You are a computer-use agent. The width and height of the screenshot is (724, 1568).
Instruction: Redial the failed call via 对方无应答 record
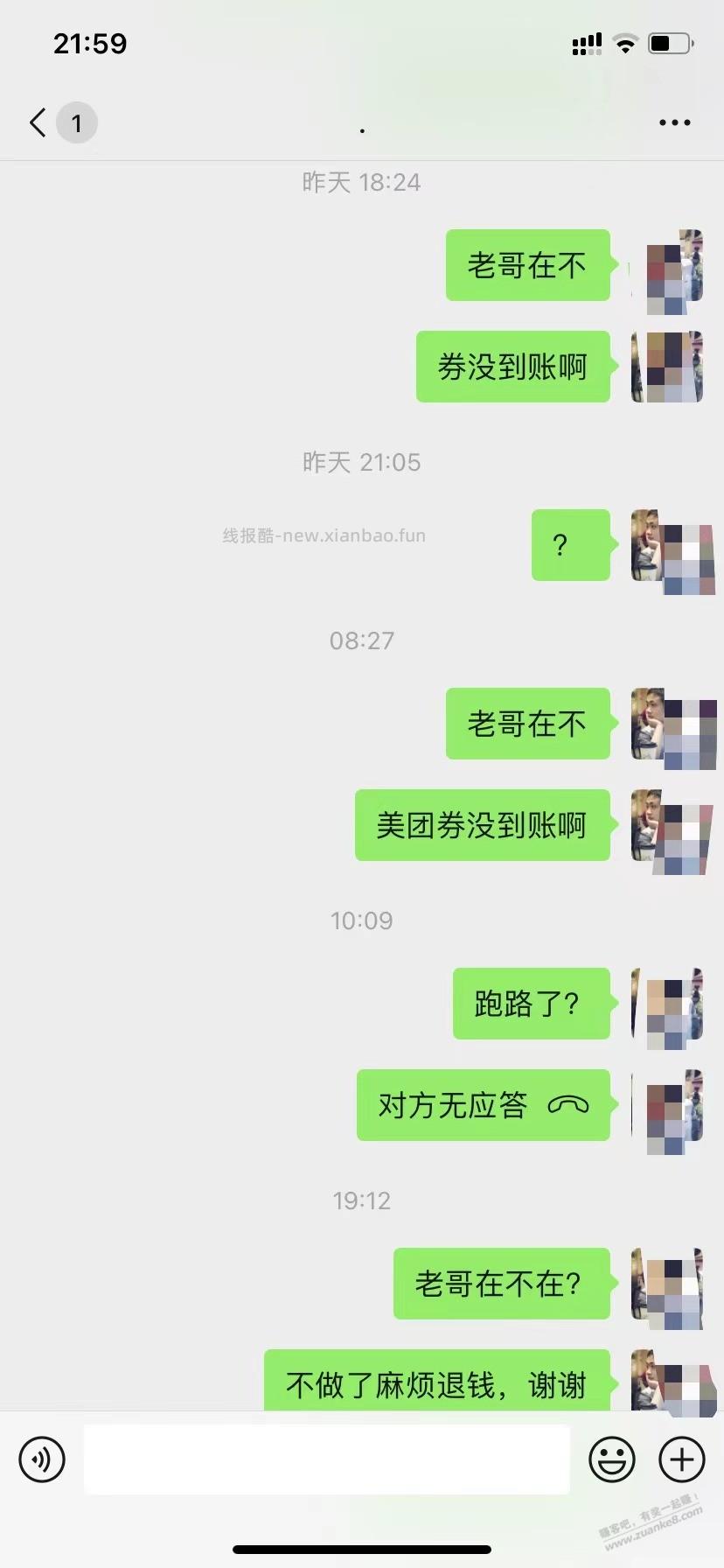[x=482, y=1105]
